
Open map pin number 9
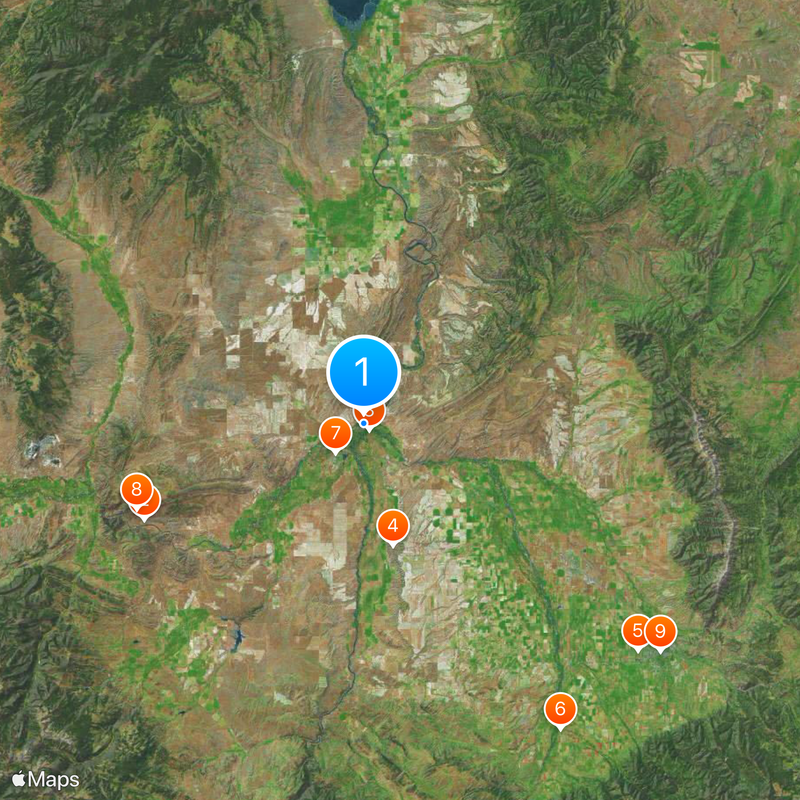tap(661, 632)
